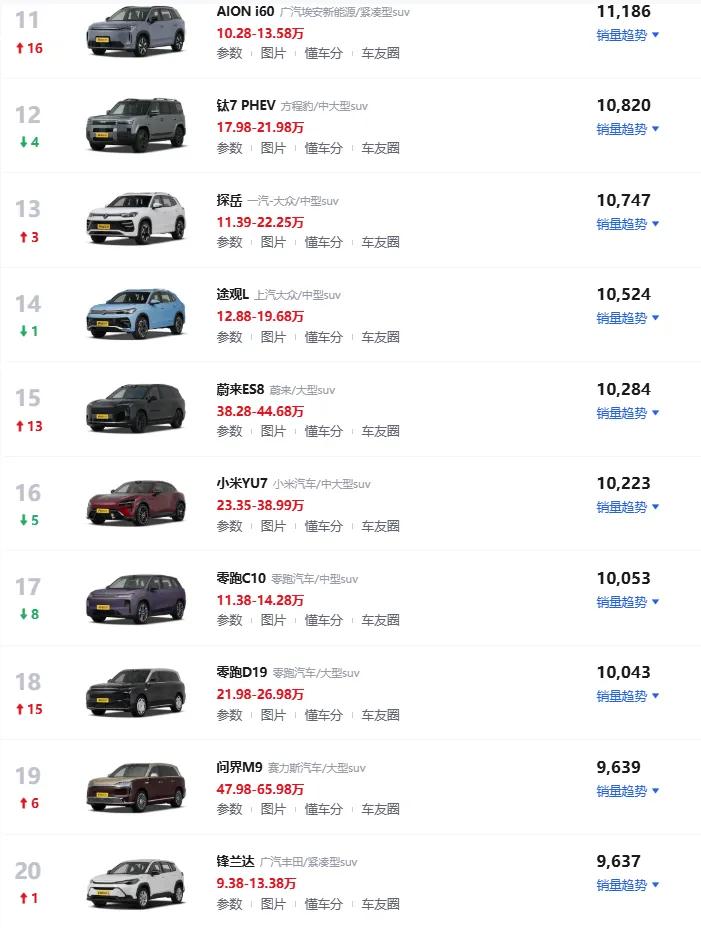Open the 零跑C10 car thumbnail
The height and width of the screenshot is (928, 701).
136,598
